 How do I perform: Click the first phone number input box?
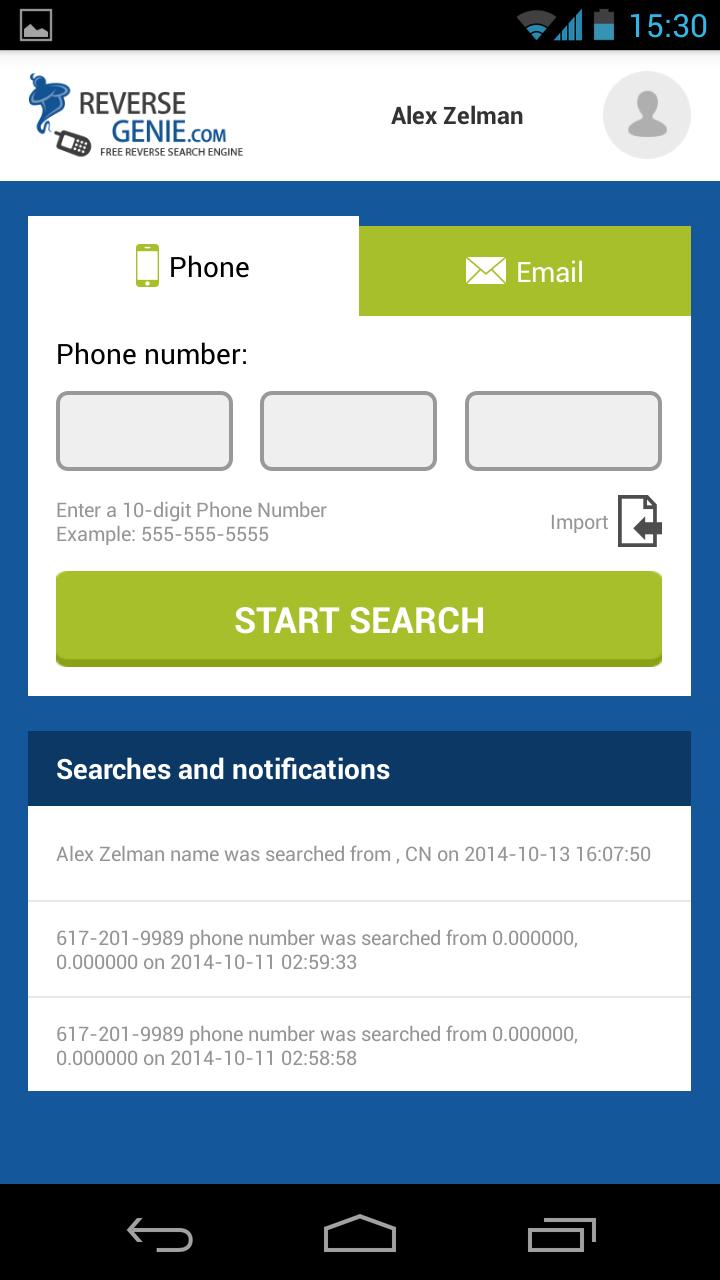[x=144, y=431]
